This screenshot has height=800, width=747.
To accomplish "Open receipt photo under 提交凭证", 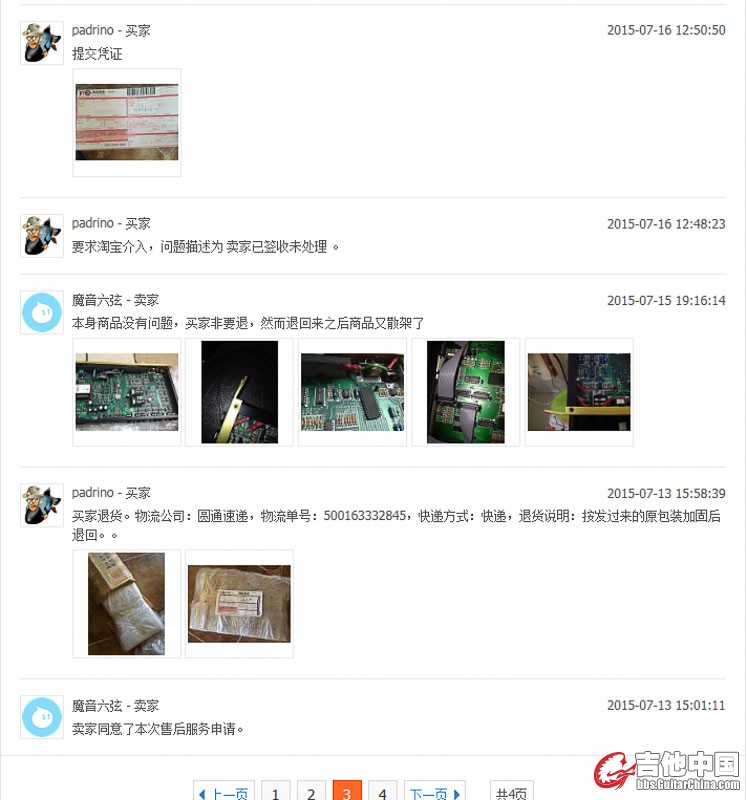I will pos(127,123).
